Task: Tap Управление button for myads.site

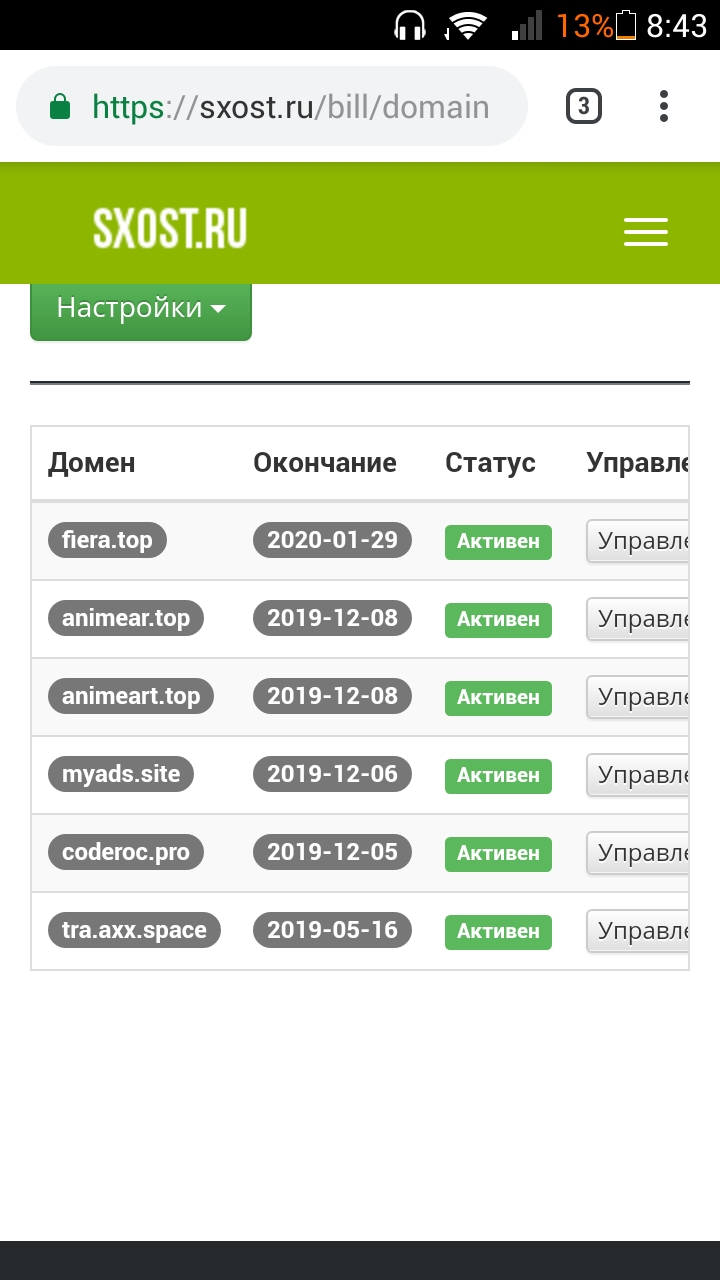Action: tap(638, 775)
